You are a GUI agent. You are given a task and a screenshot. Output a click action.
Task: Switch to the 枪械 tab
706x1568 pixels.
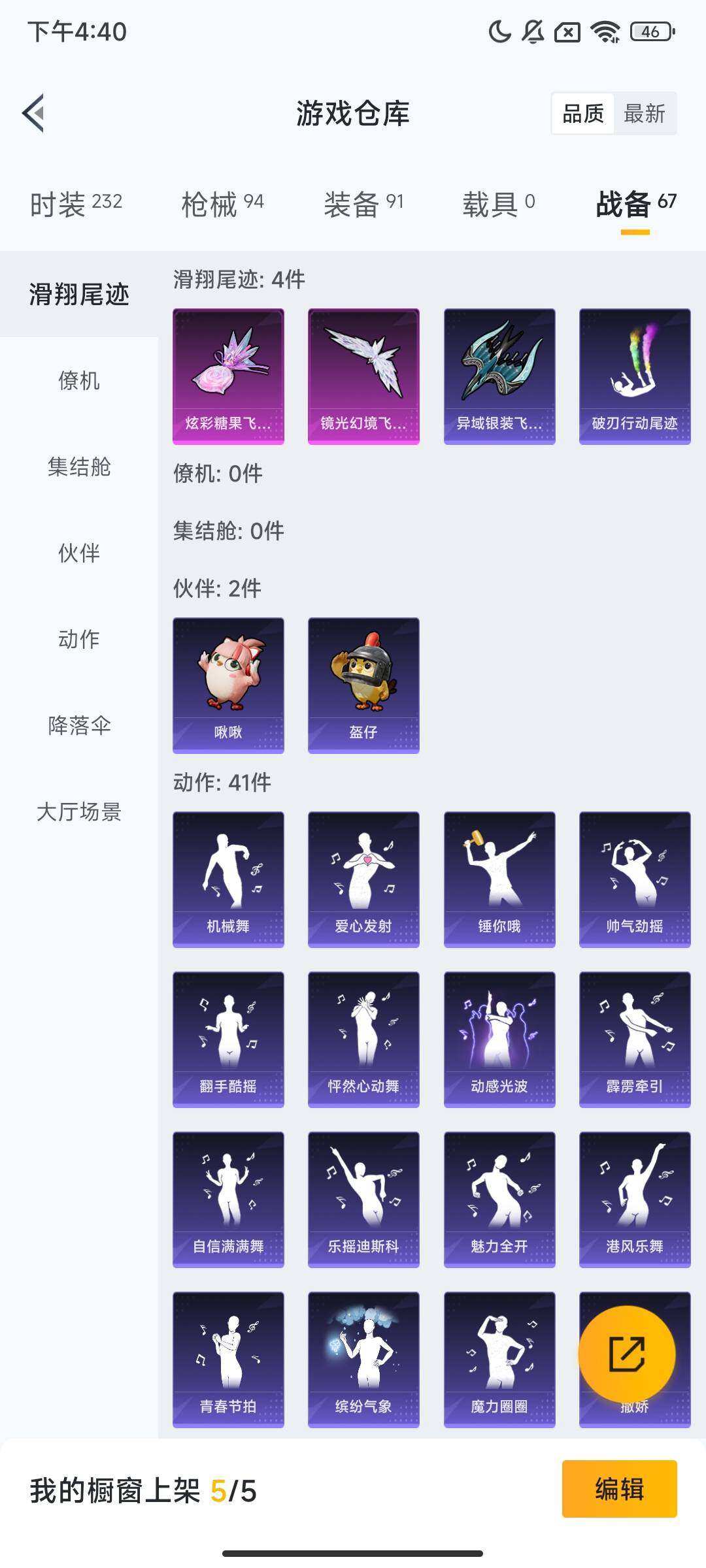pyautogui.click(x=222, y=204)
